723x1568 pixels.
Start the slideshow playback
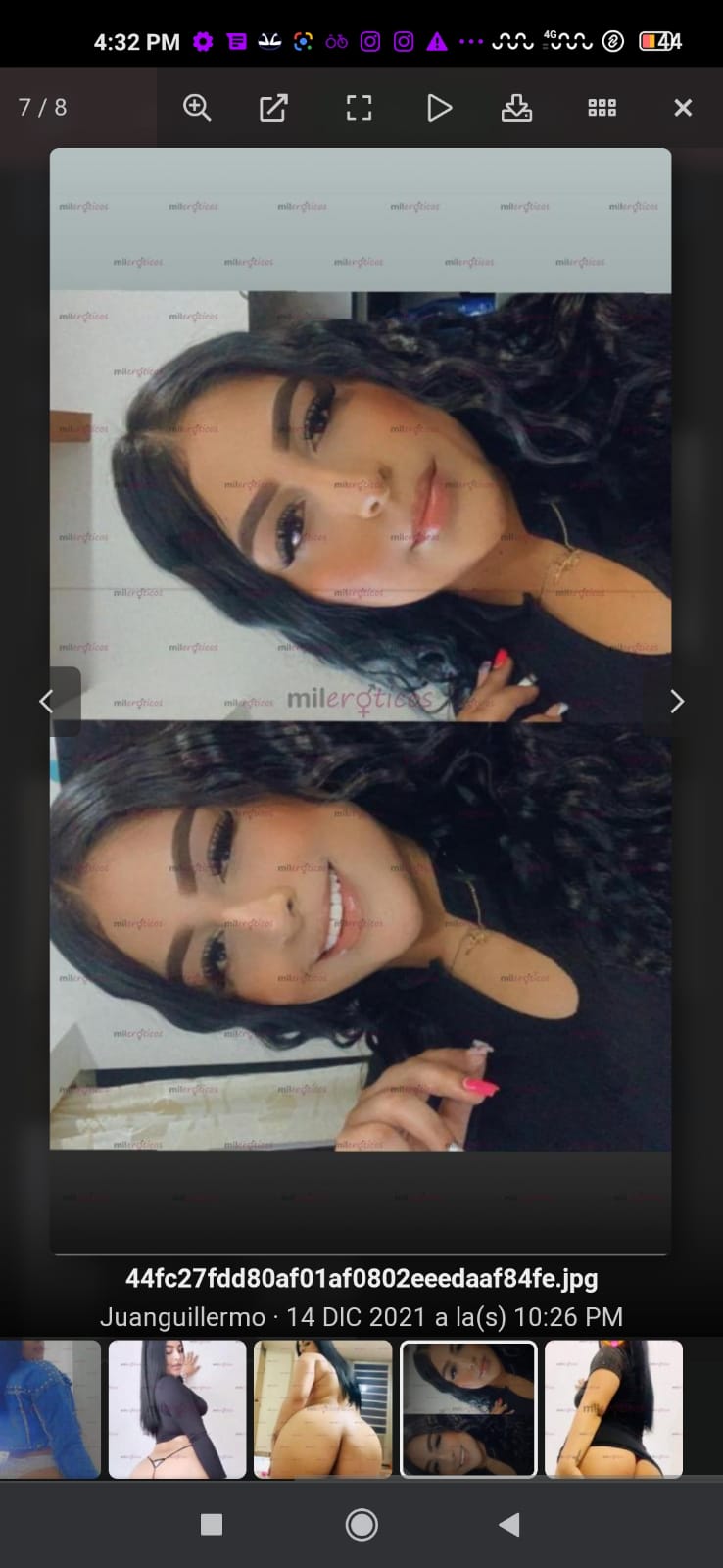tap(439, 108)
